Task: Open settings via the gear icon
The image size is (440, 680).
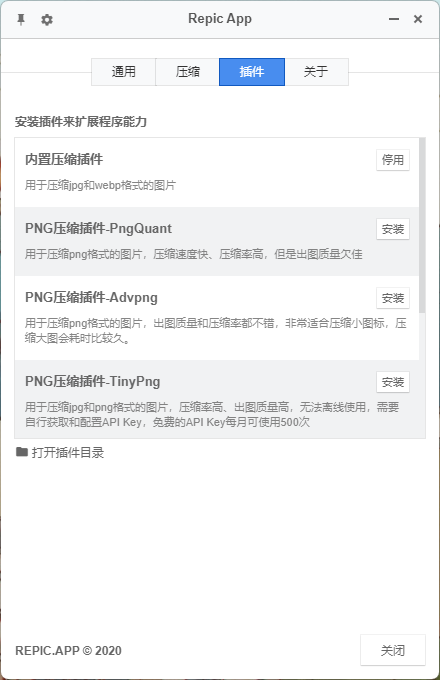Action: [47, 20]
